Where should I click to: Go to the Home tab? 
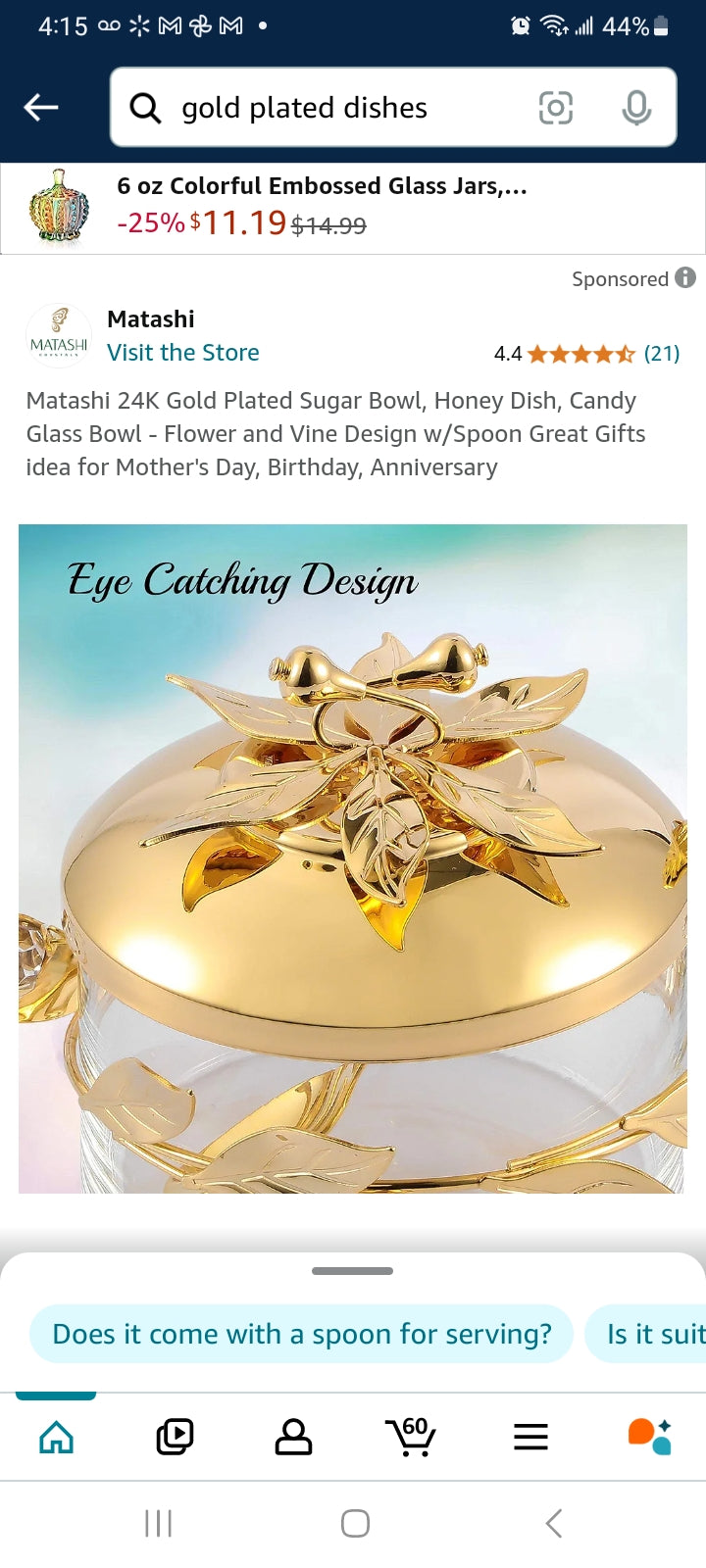[x=56, y=1437]
